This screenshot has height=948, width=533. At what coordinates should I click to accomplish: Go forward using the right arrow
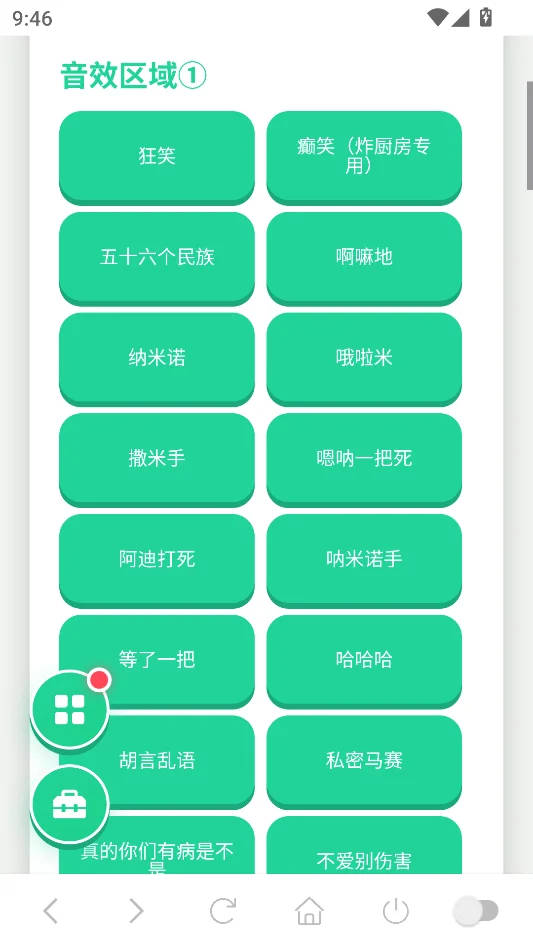(137, 911)
